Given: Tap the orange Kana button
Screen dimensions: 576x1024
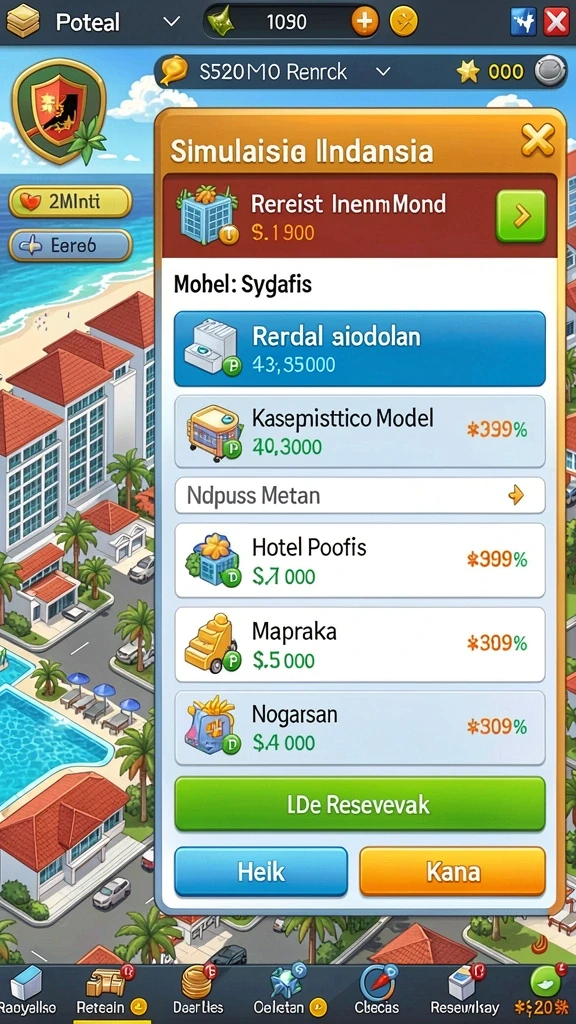Looking at the screenshot, I should [453, 872].
